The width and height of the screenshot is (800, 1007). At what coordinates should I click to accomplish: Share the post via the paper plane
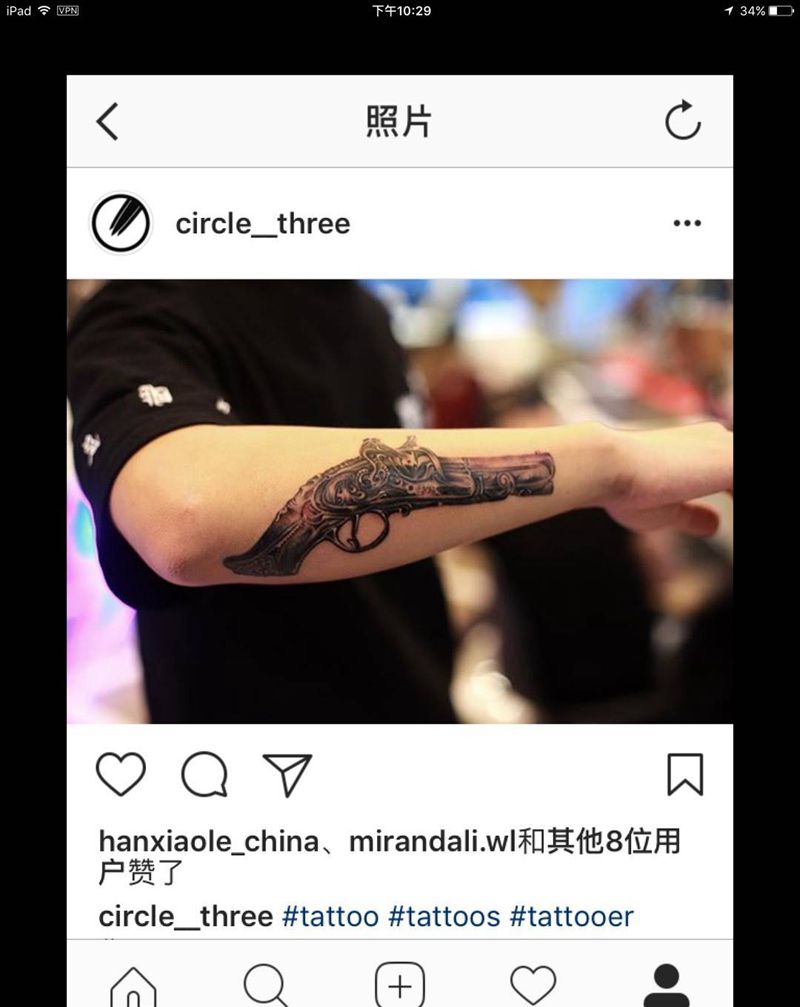click(287, 774)
